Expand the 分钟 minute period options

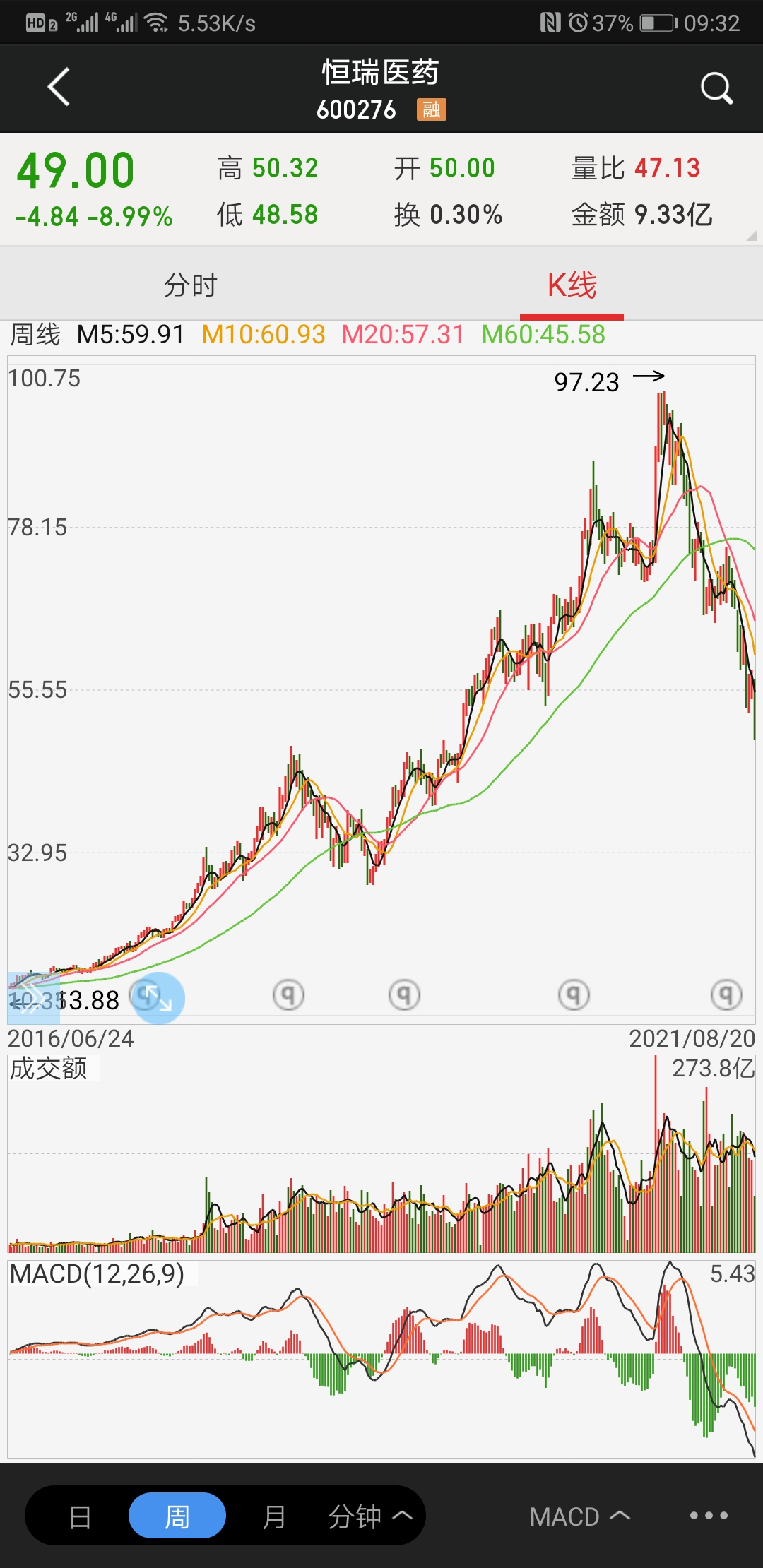(x=370, y=1516)
